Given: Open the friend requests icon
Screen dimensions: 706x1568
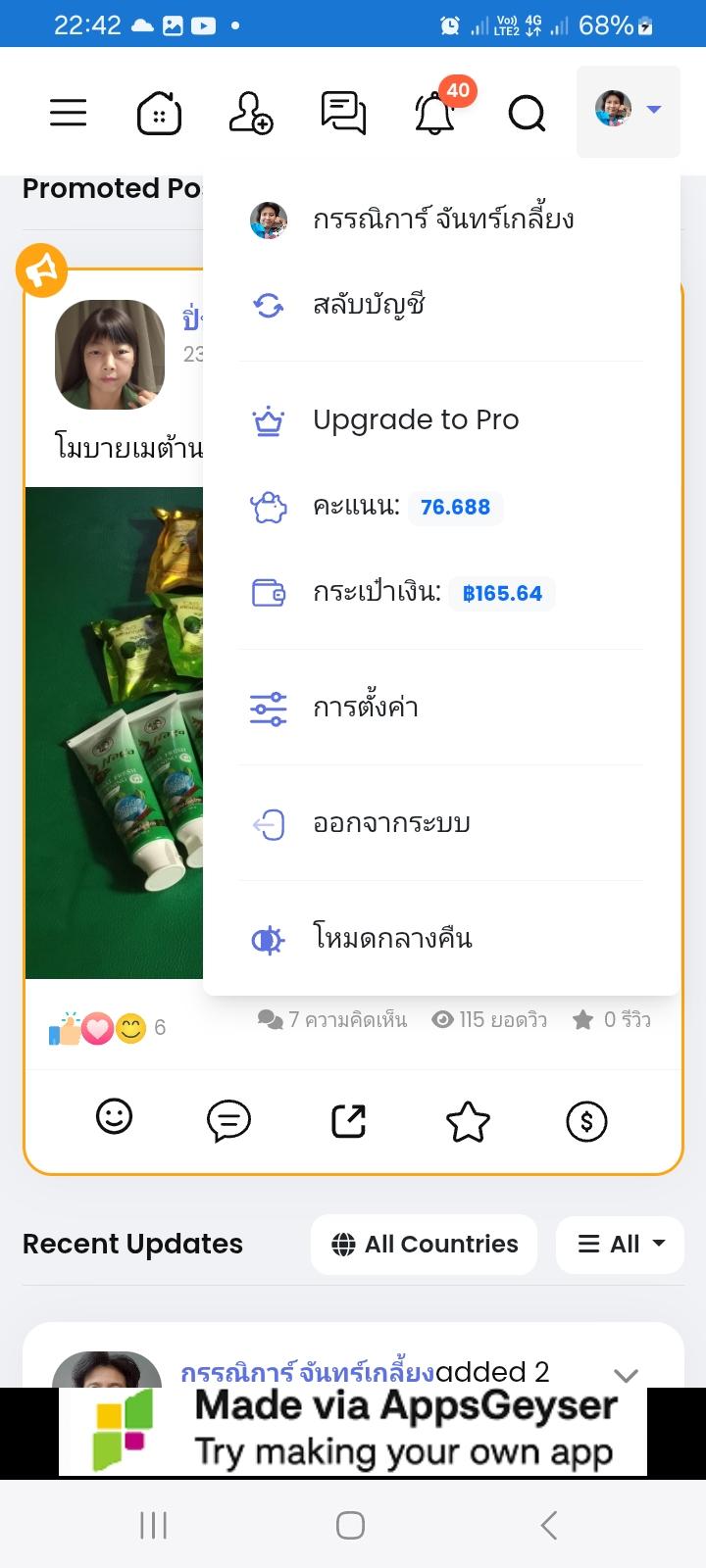Looking at the screenshot, I should coord(250,113).
